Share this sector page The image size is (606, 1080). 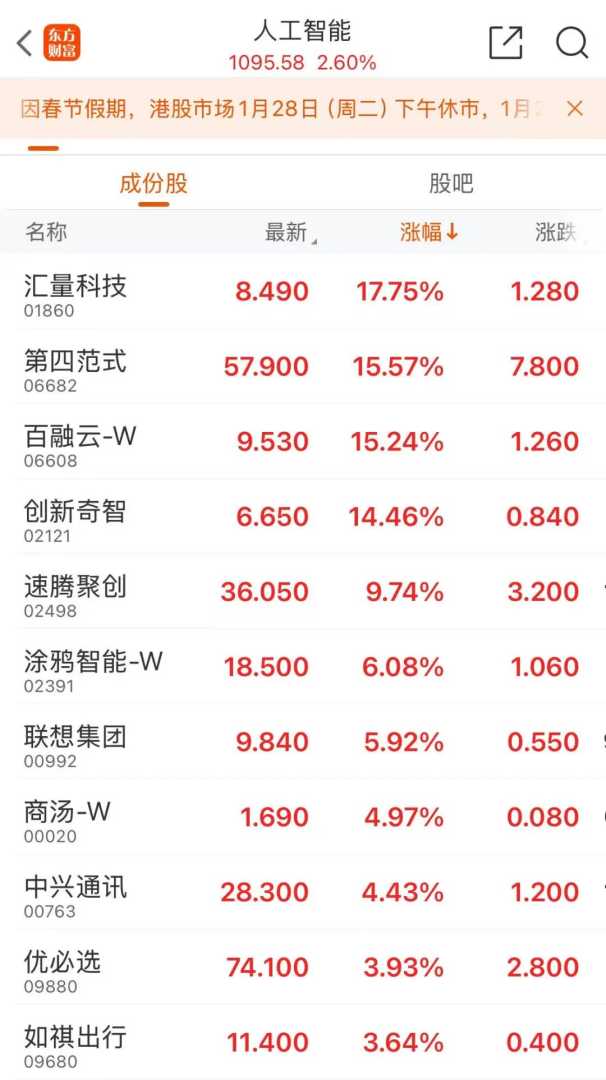pos(506,43)
